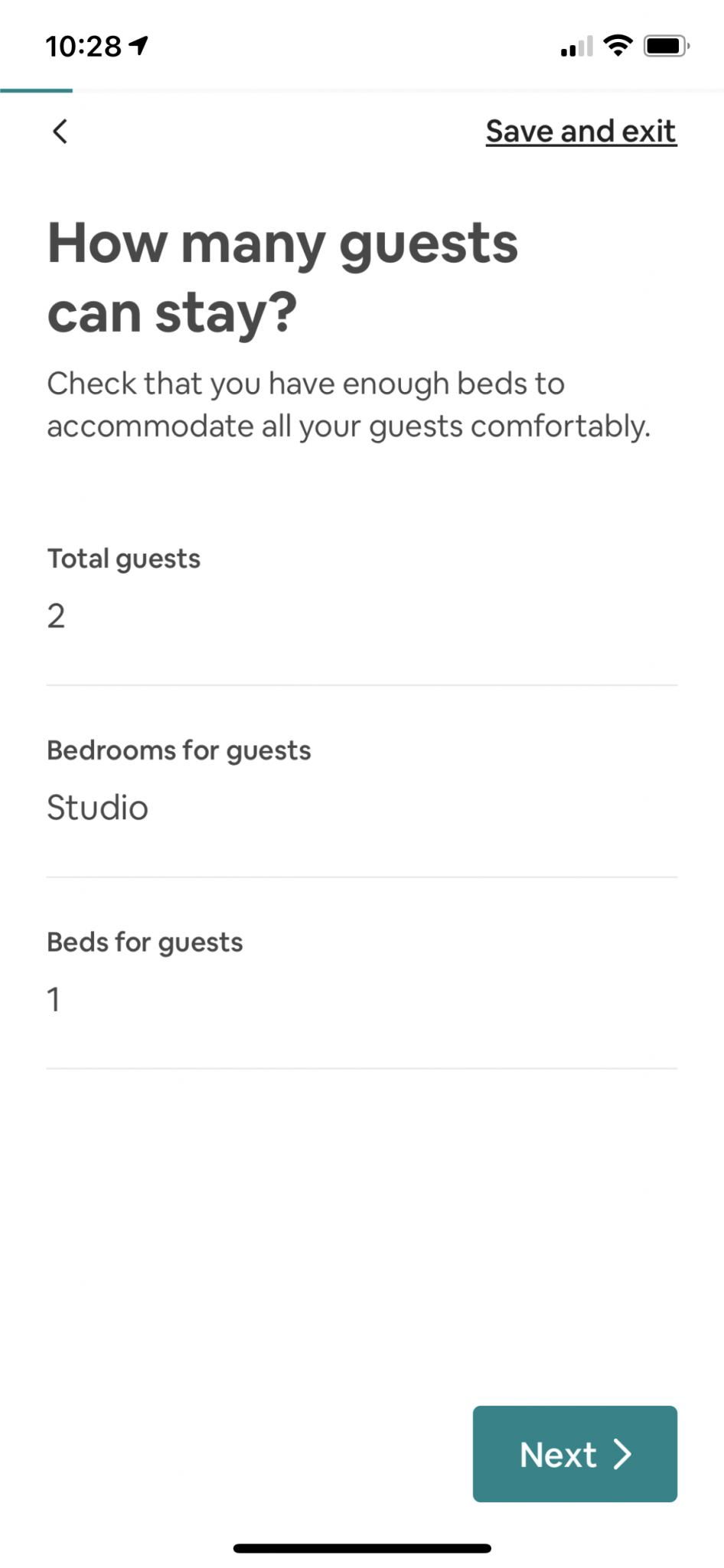The height and width of the screenshot is (1568, 724).
Task: Tap the home indicator bar at bottom
Action: point(362,1547)
